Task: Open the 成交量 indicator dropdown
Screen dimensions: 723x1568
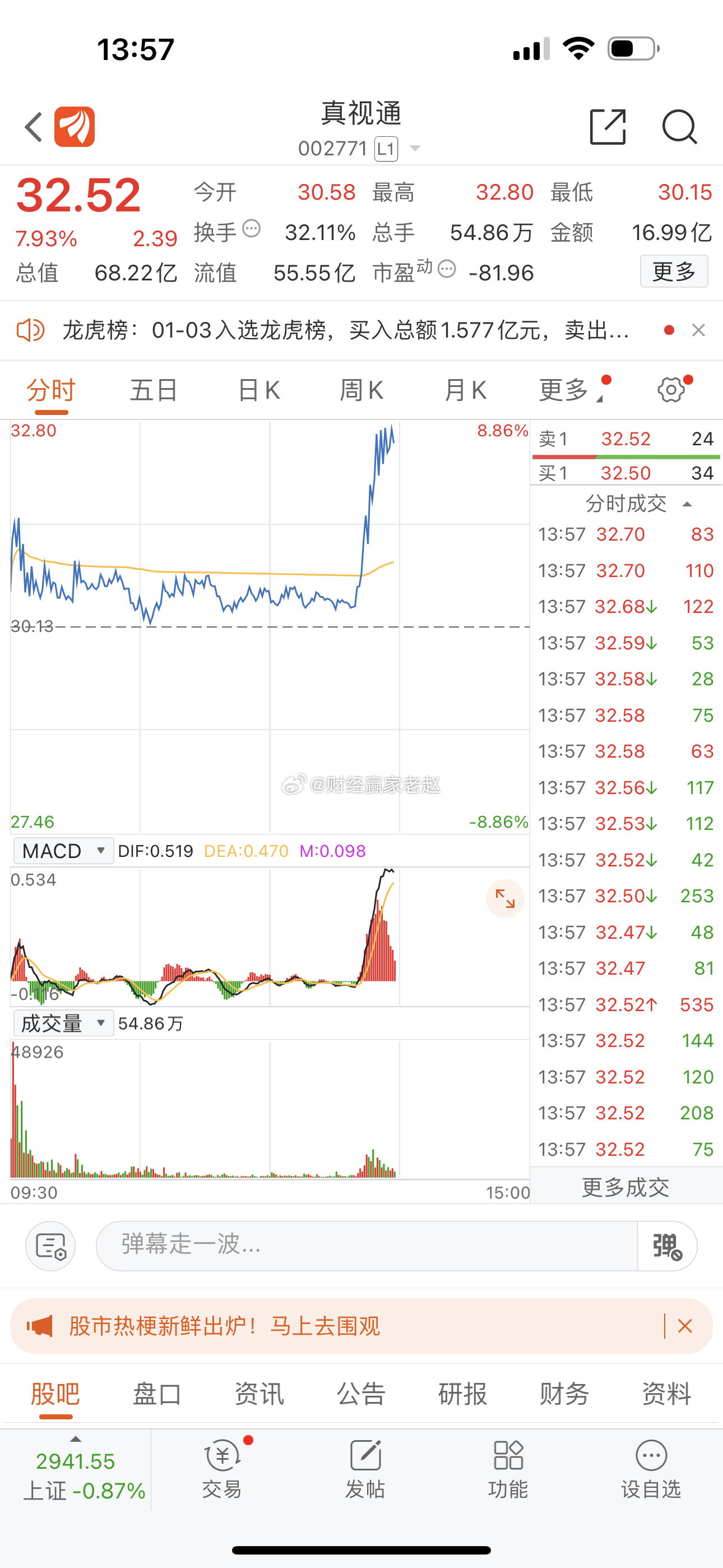Action: pos(63,1023)
